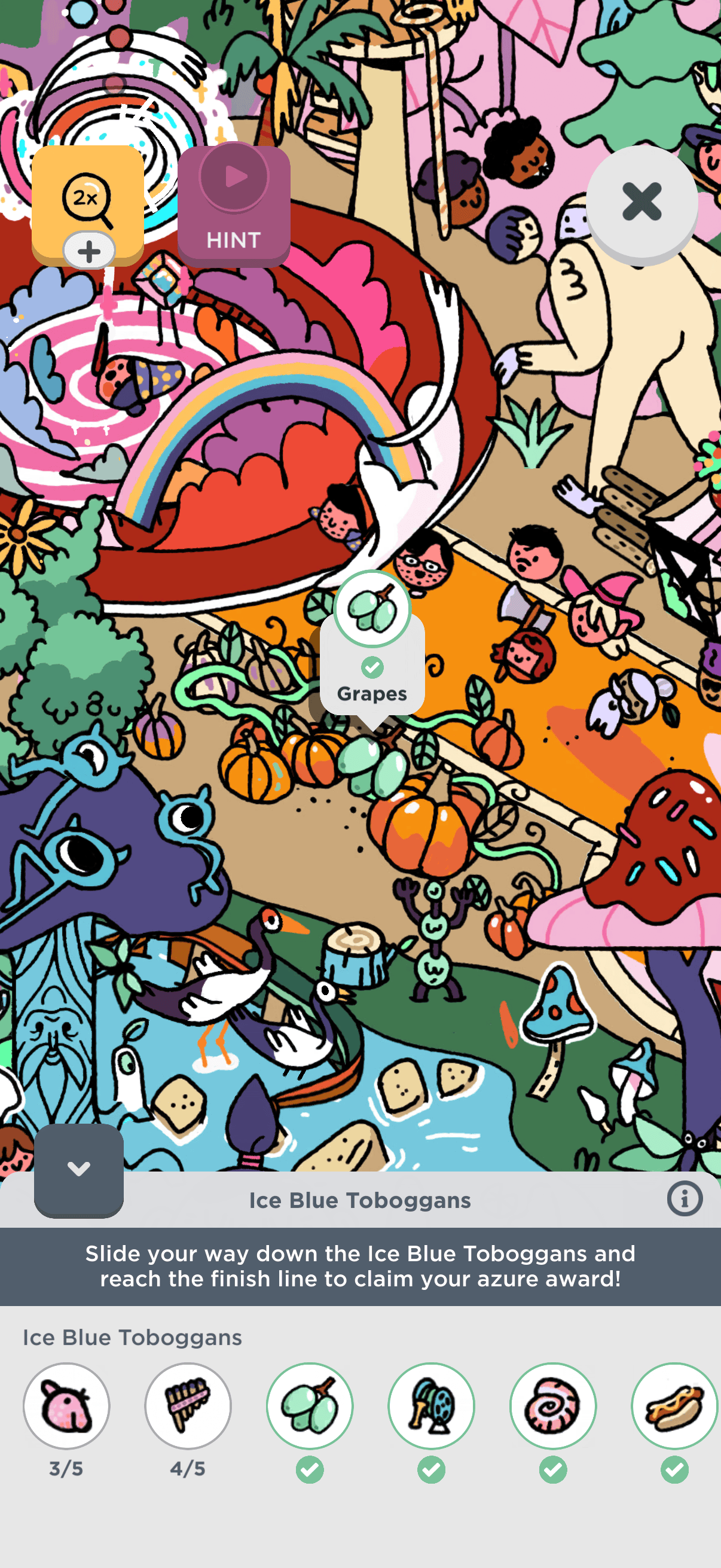Open the Ice Blue Toboggans info icon

684,1198
